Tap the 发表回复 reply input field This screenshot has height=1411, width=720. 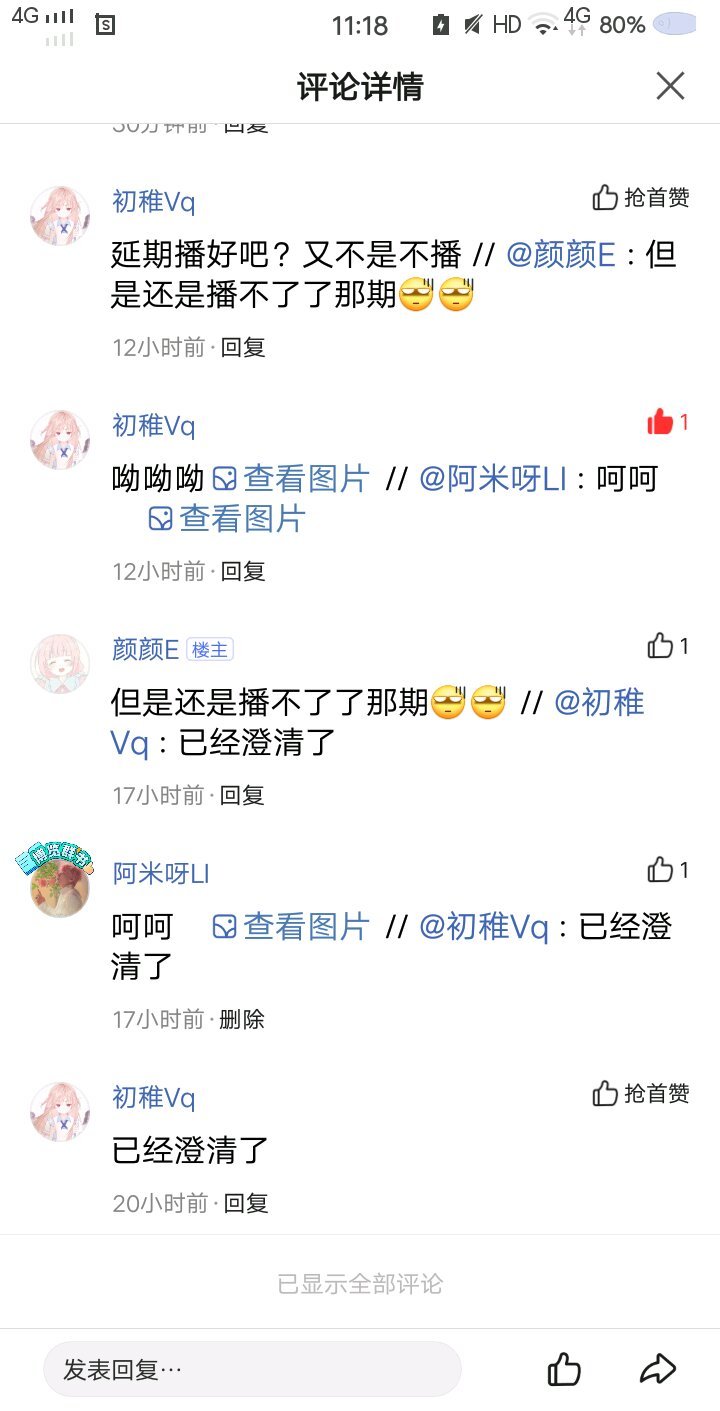tap(252, 1369)
